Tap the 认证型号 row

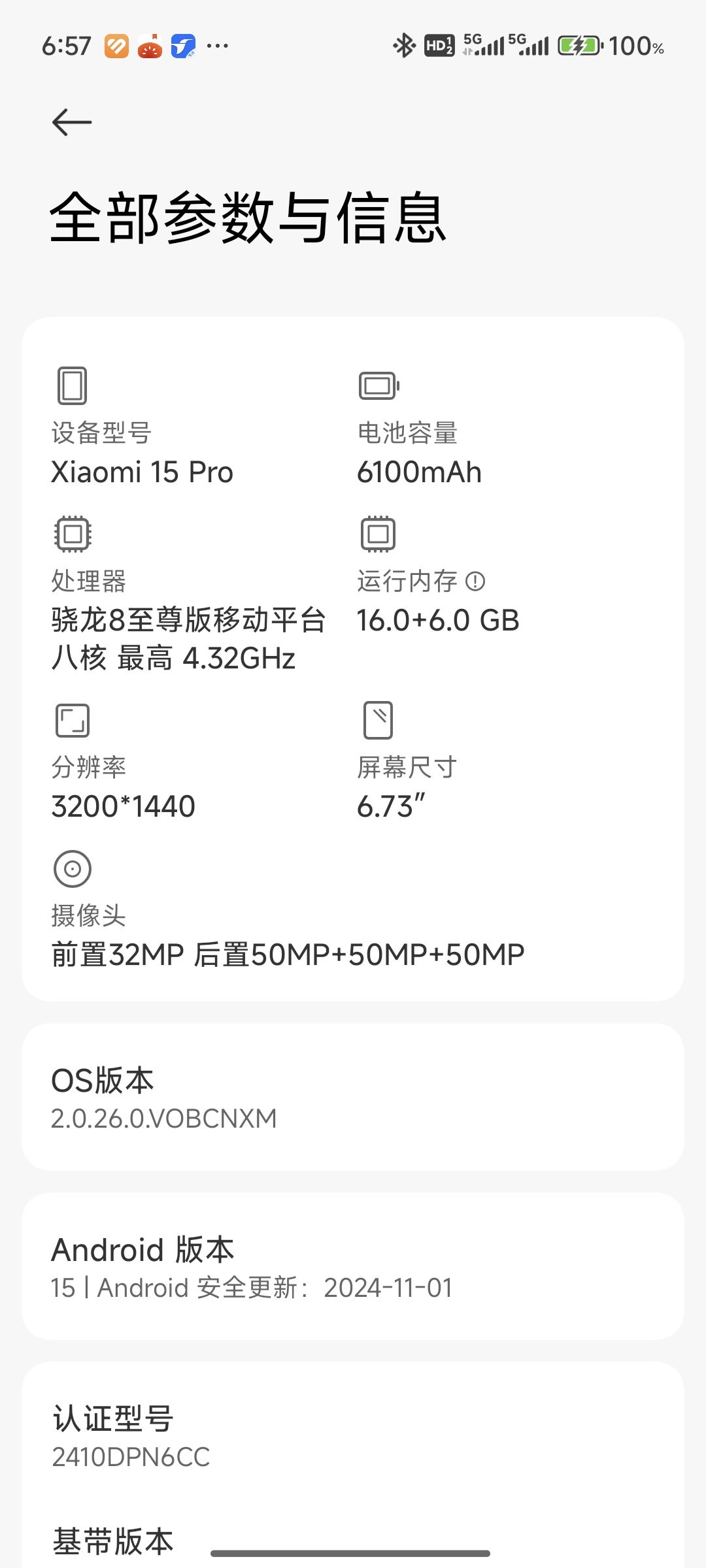[353, 1435]
